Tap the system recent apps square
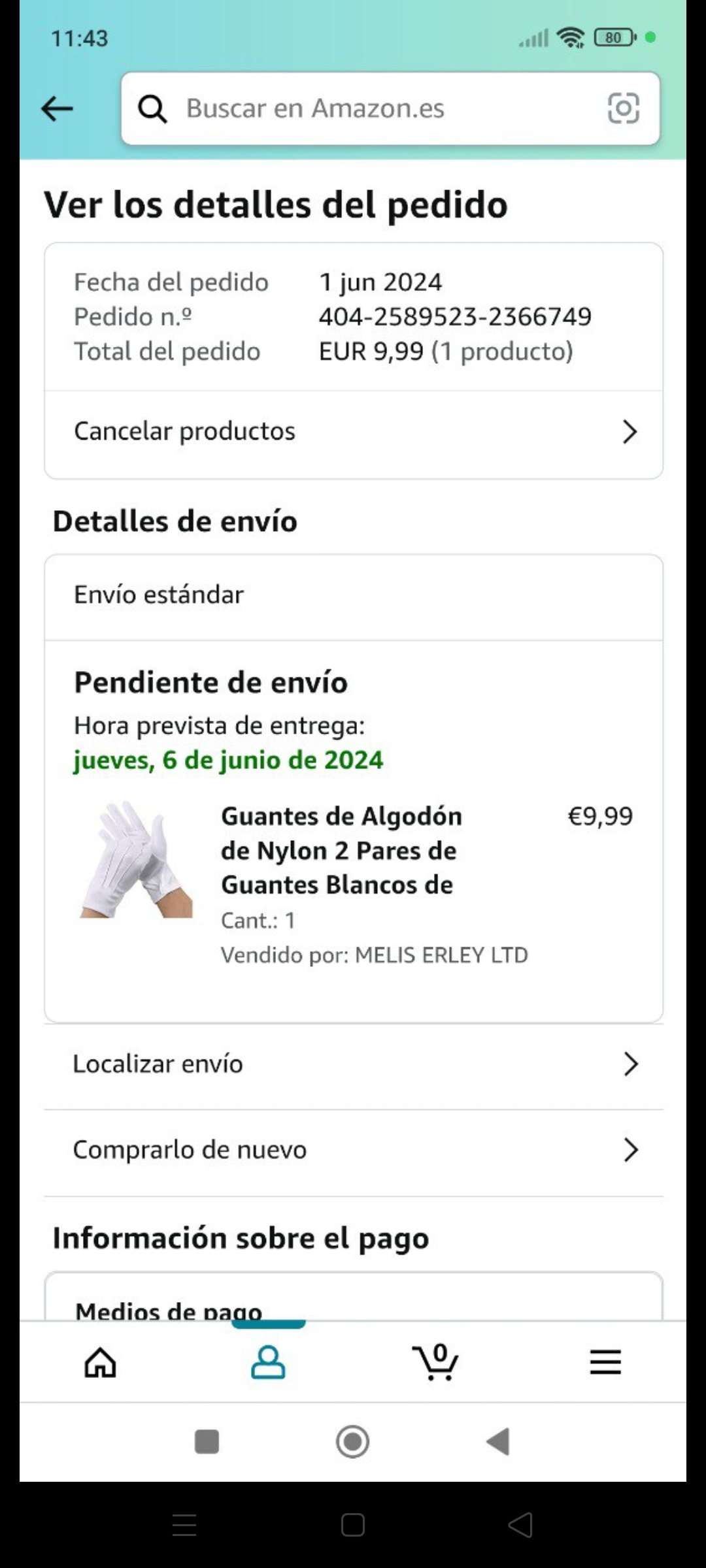Screen dimensions: 706x1568 (207, 1442)
